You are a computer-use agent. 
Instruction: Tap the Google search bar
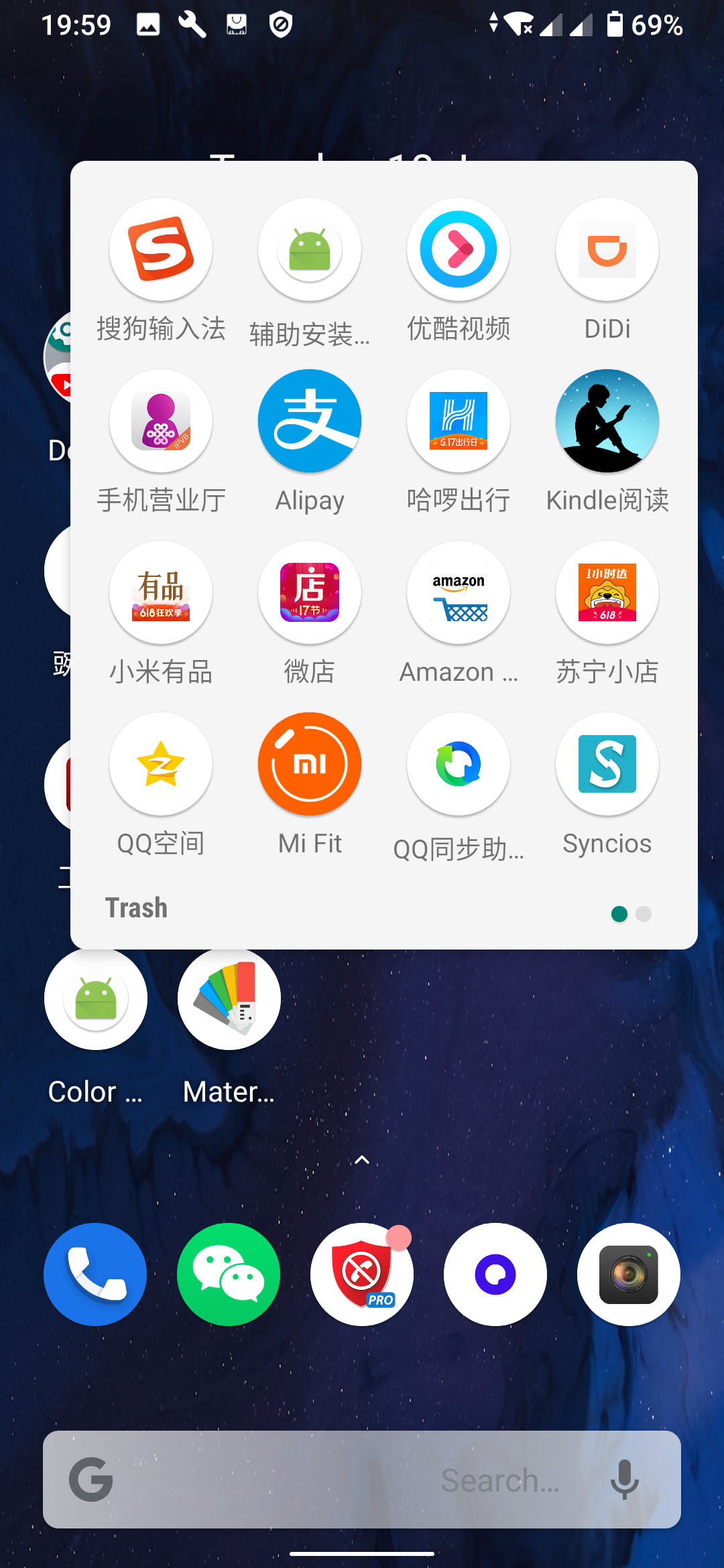[362, 1480]
